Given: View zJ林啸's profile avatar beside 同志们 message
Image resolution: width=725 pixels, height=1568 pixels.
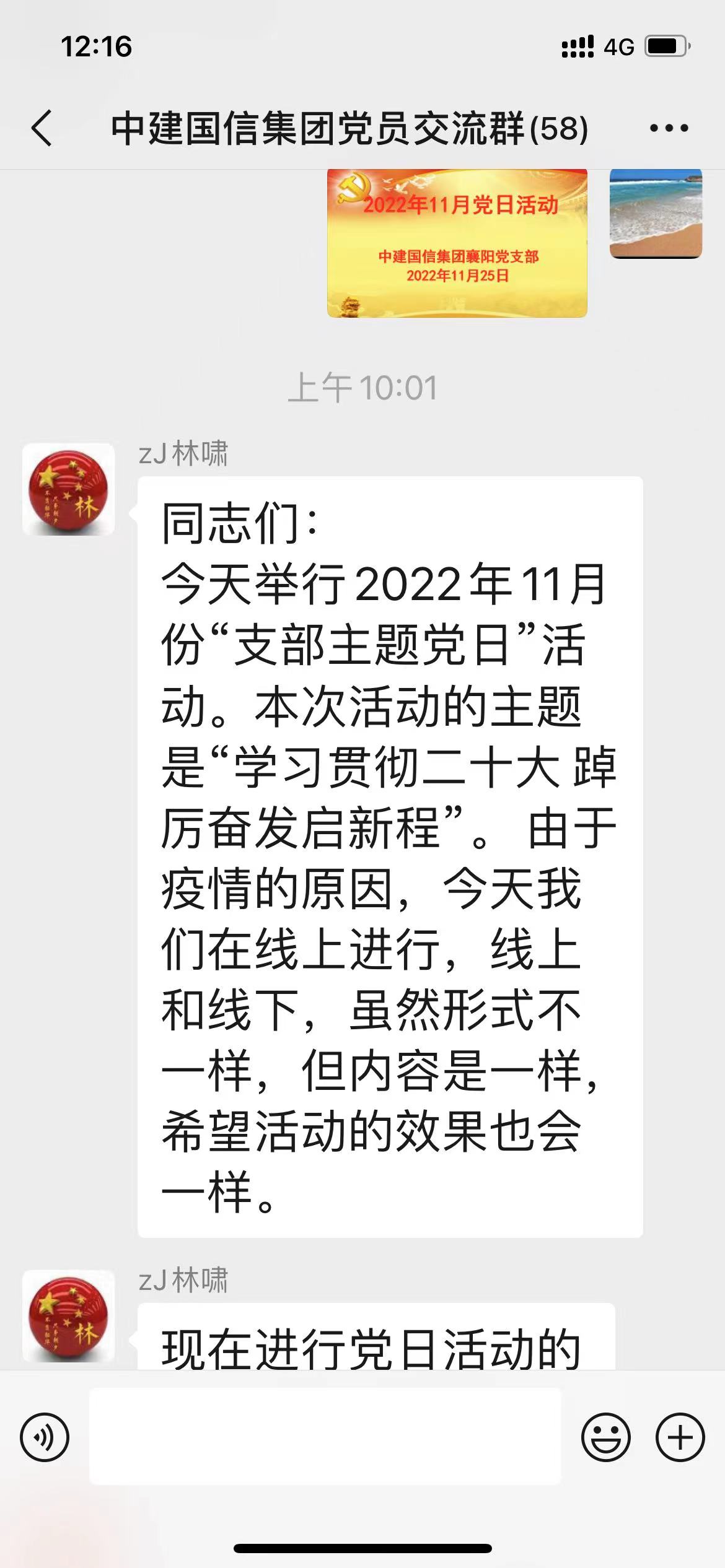Looking at the screenshot, I should 69,489.
